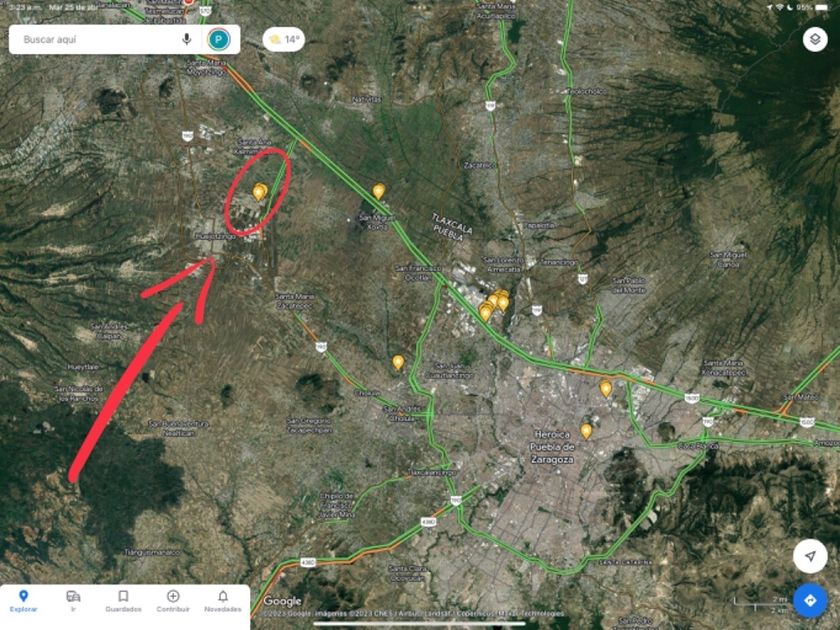The image size is (840, 630).
Task: Switch to the Explorar tab
Action: click(x=24, y=600)
